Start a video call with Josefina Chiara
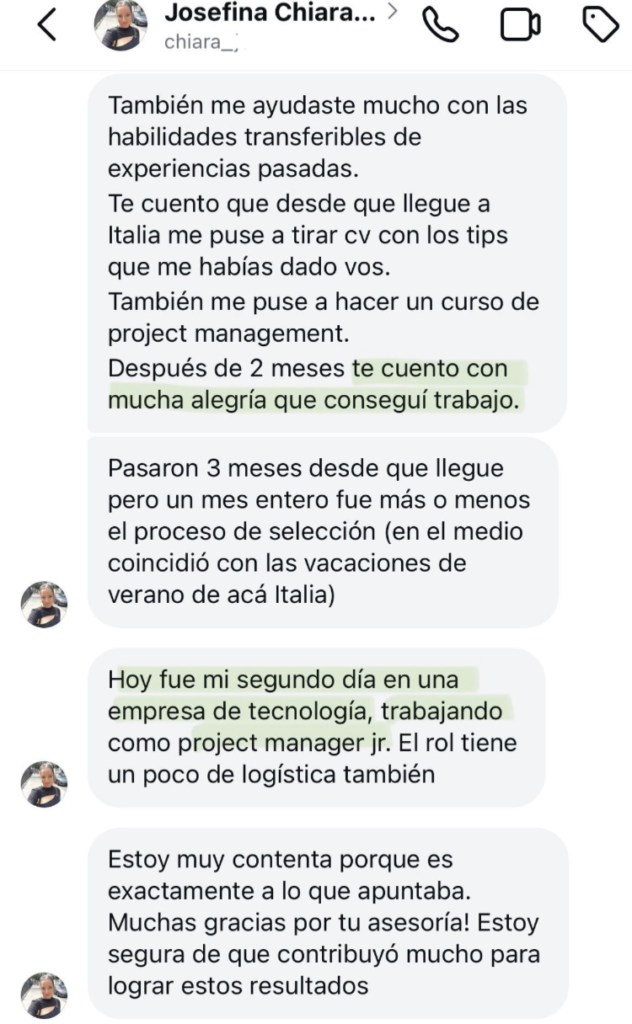Screen dimensions: 632x1024 click(x=520, y=24)
